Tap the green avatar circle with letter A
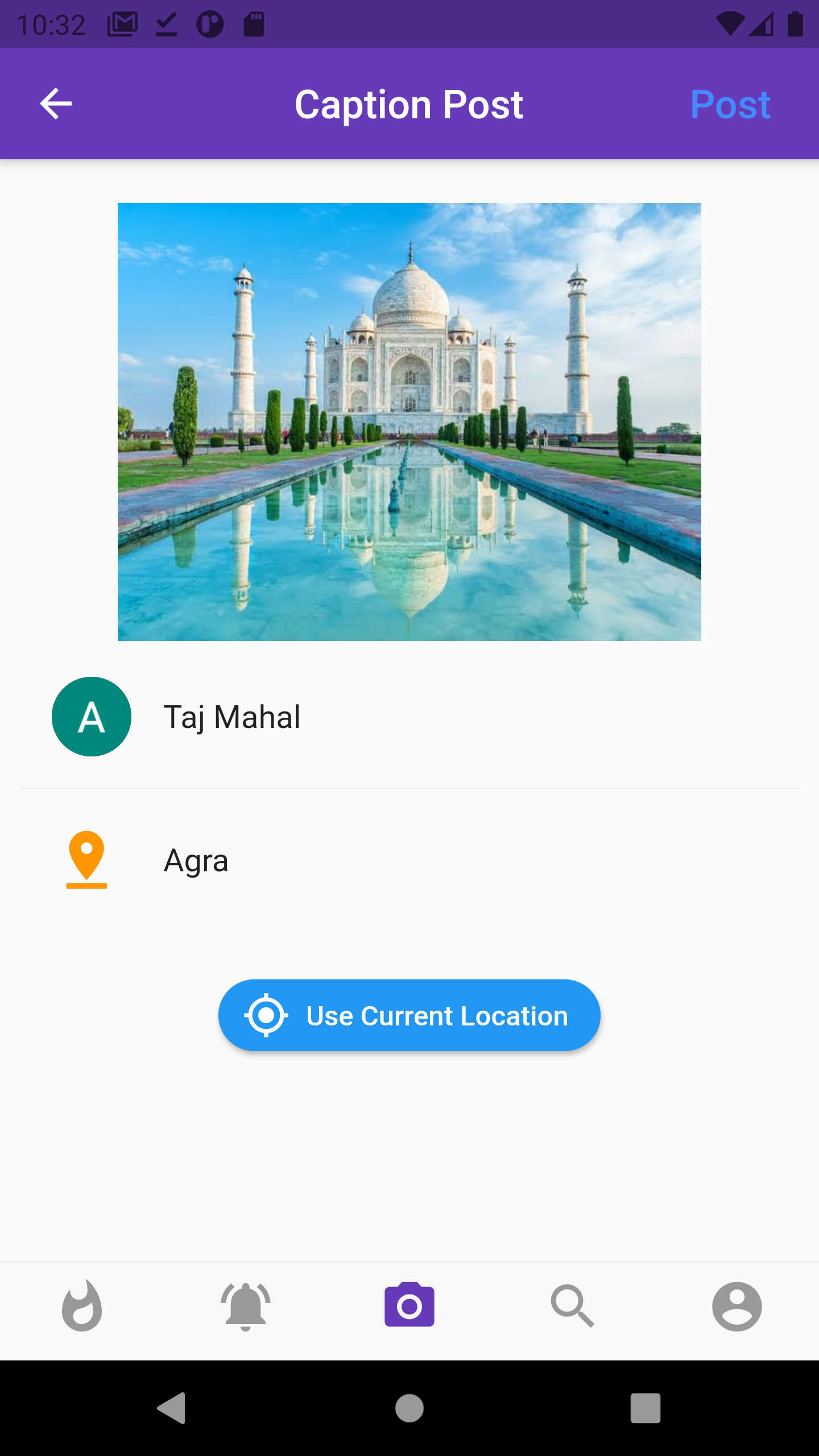This screenshot has width=819, height=1456. (92, 717)
